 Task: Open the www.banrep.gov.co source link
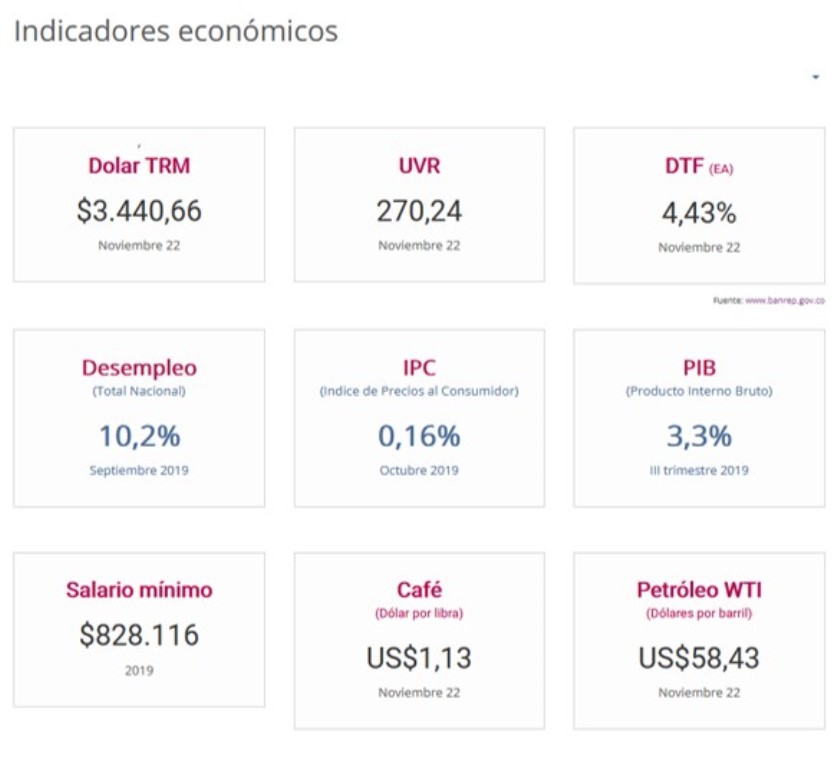[784, 300]
